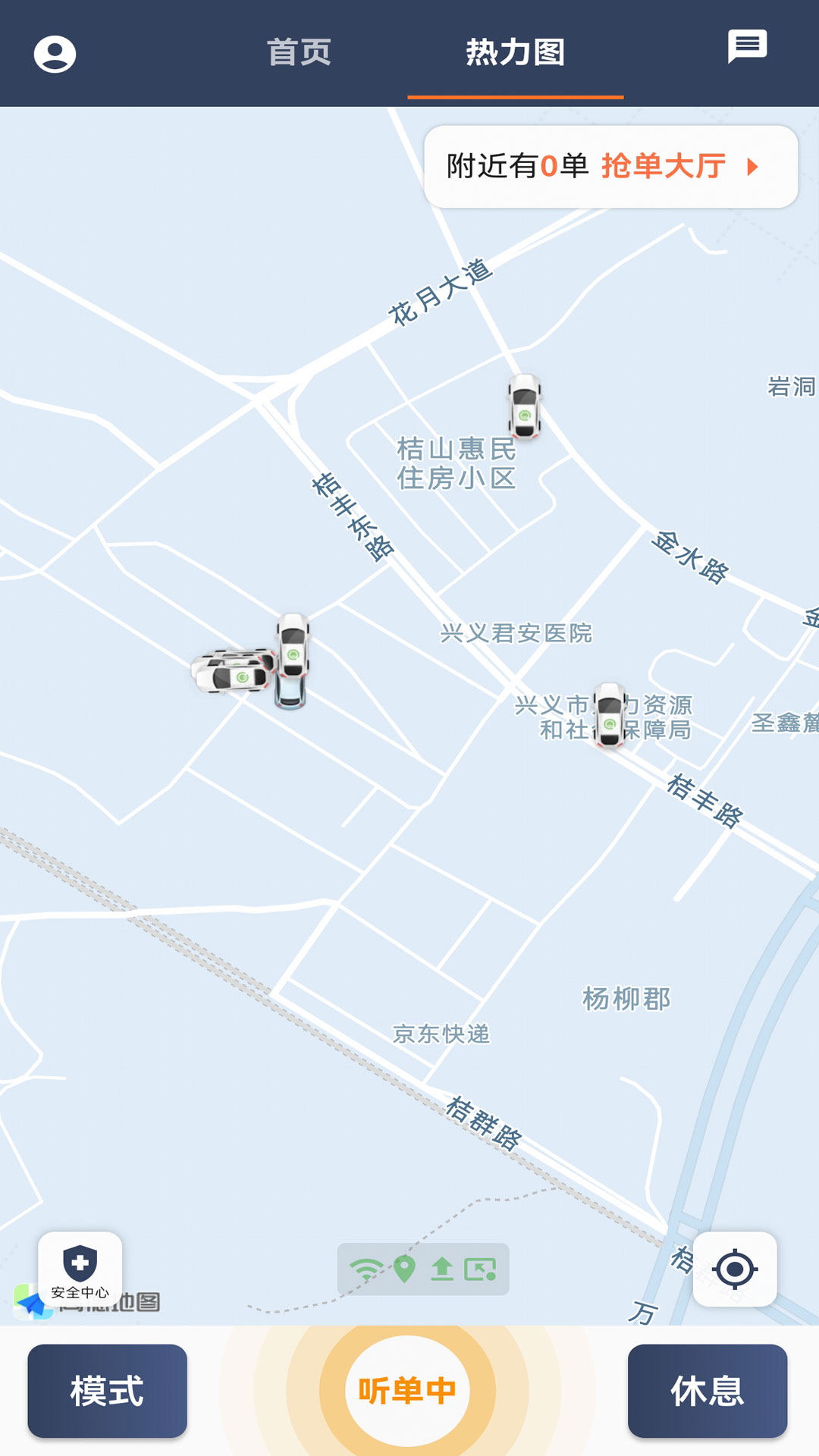This screenshot has height=1456, width=819.
Task: Tap the 听单中 listening button
Action: point(407,1391)
